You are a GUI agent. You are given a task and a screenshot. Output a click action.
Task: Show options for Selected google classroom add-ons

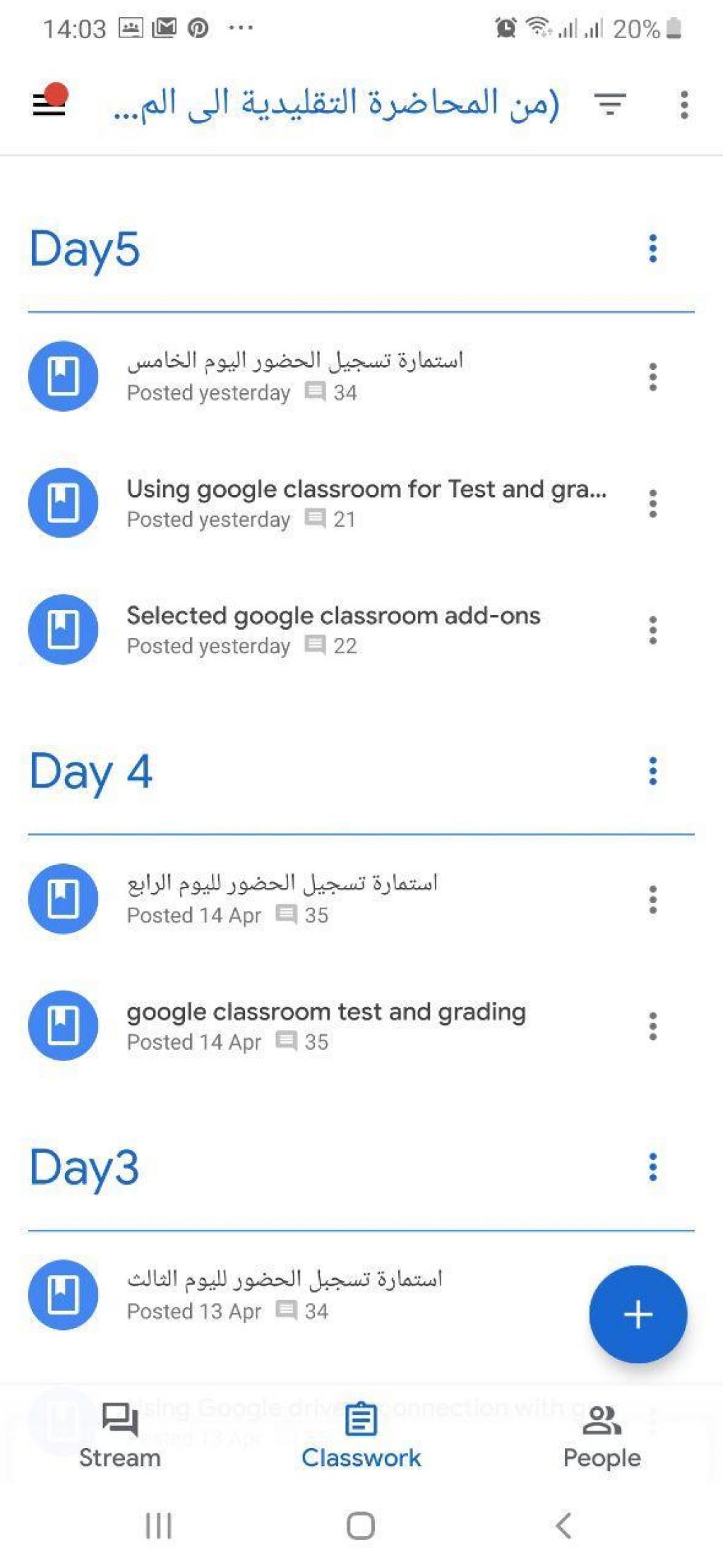pos(652,630)
